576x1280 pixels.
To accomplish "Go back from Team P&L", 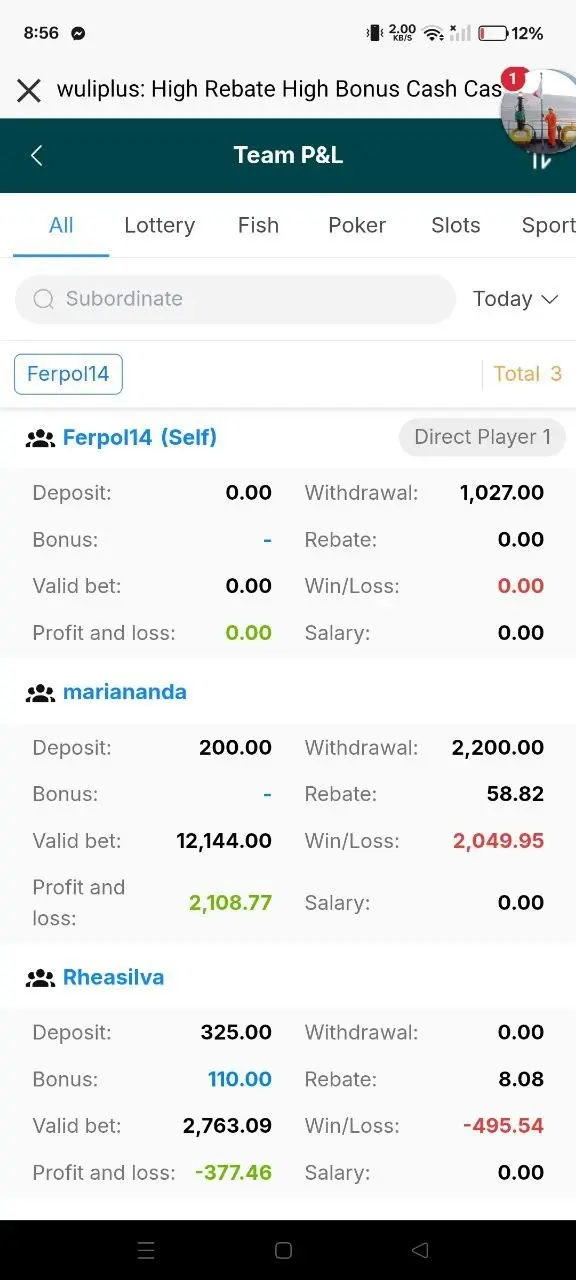I will (36, 155).
